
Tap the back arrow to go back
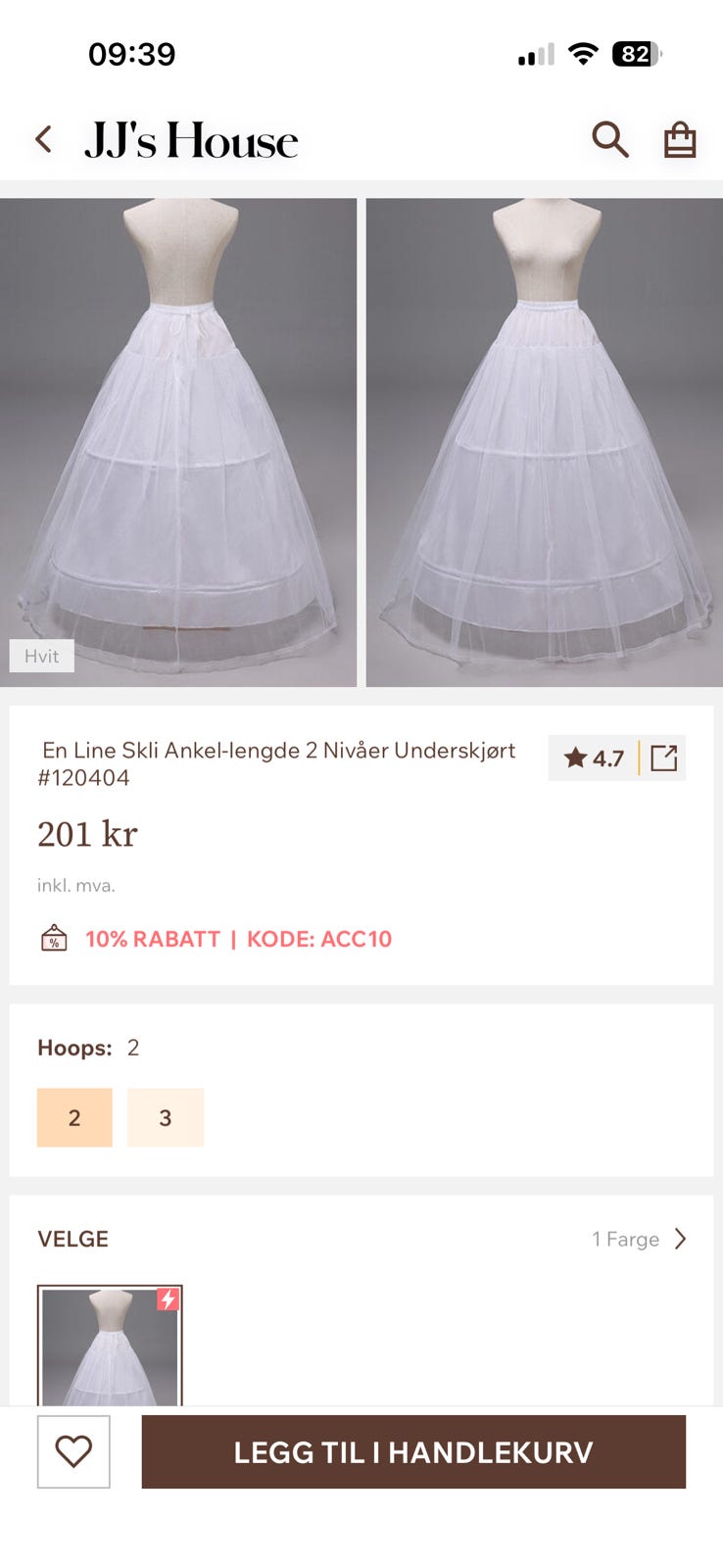click(x=43, y=139)
